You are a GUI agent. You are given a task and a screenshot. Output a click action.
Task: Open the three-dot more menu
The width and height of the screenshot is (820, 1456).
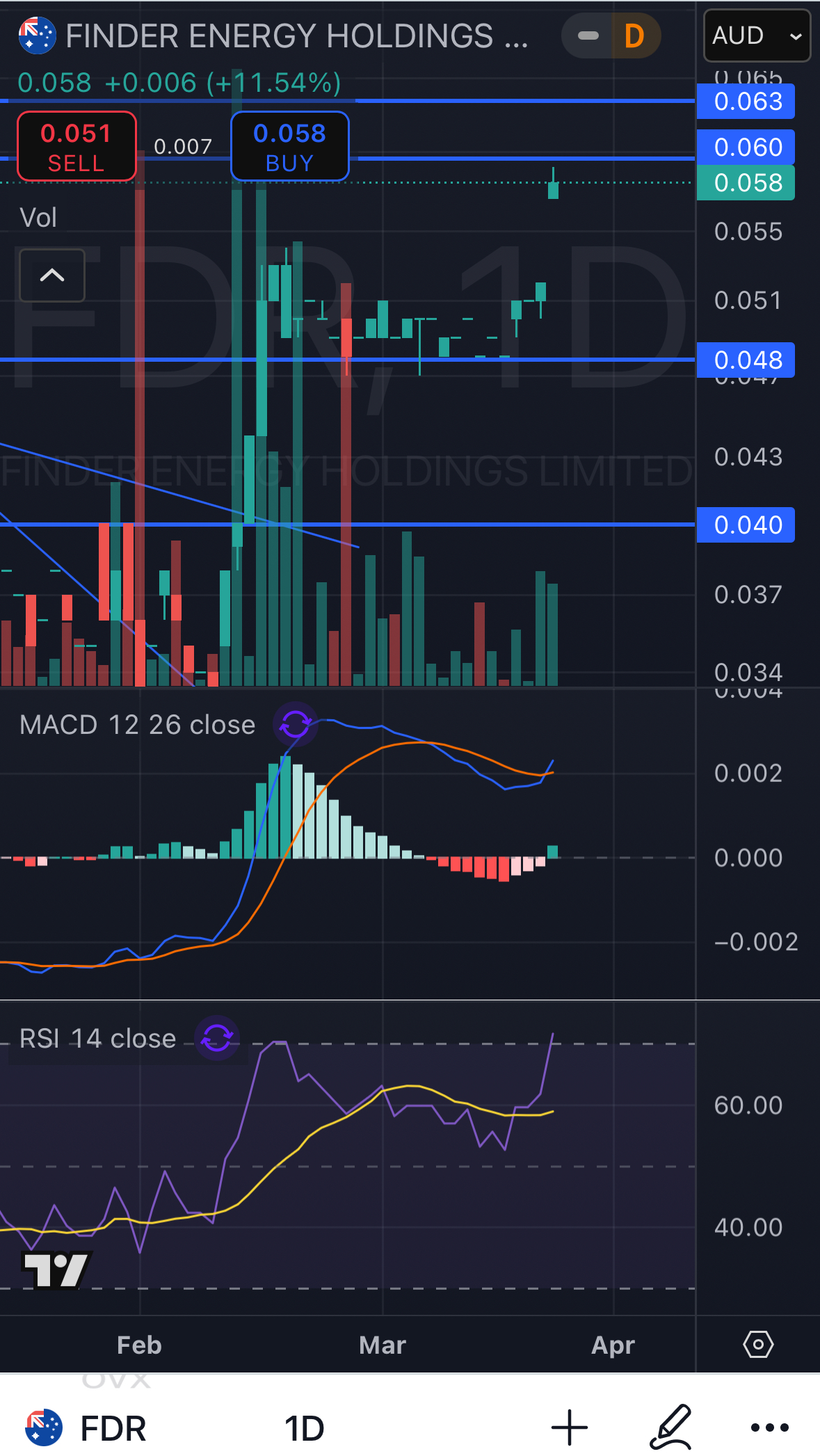click(770, 1428)
